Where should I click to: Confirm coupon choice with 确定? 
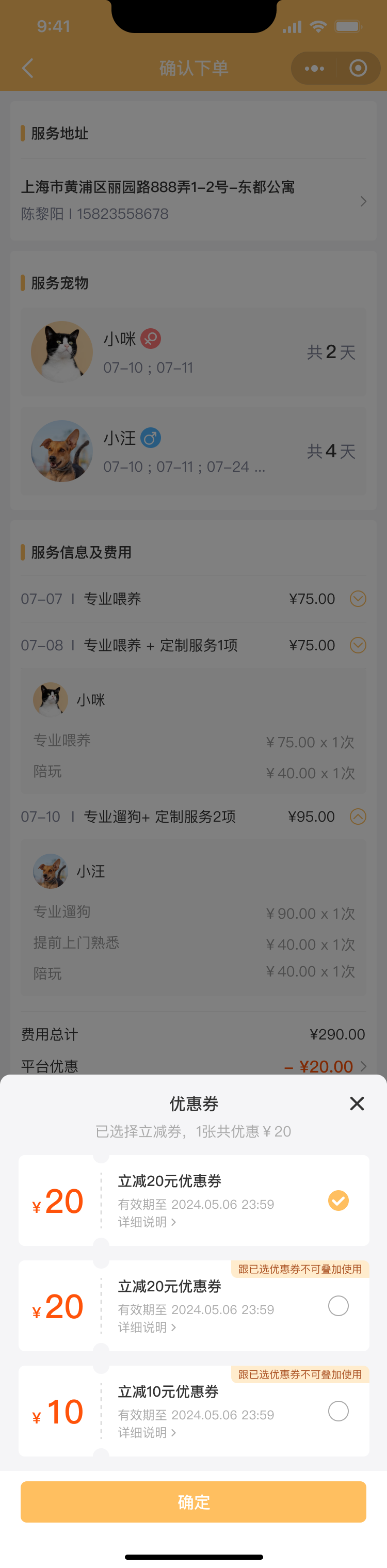click(193, 1501)
